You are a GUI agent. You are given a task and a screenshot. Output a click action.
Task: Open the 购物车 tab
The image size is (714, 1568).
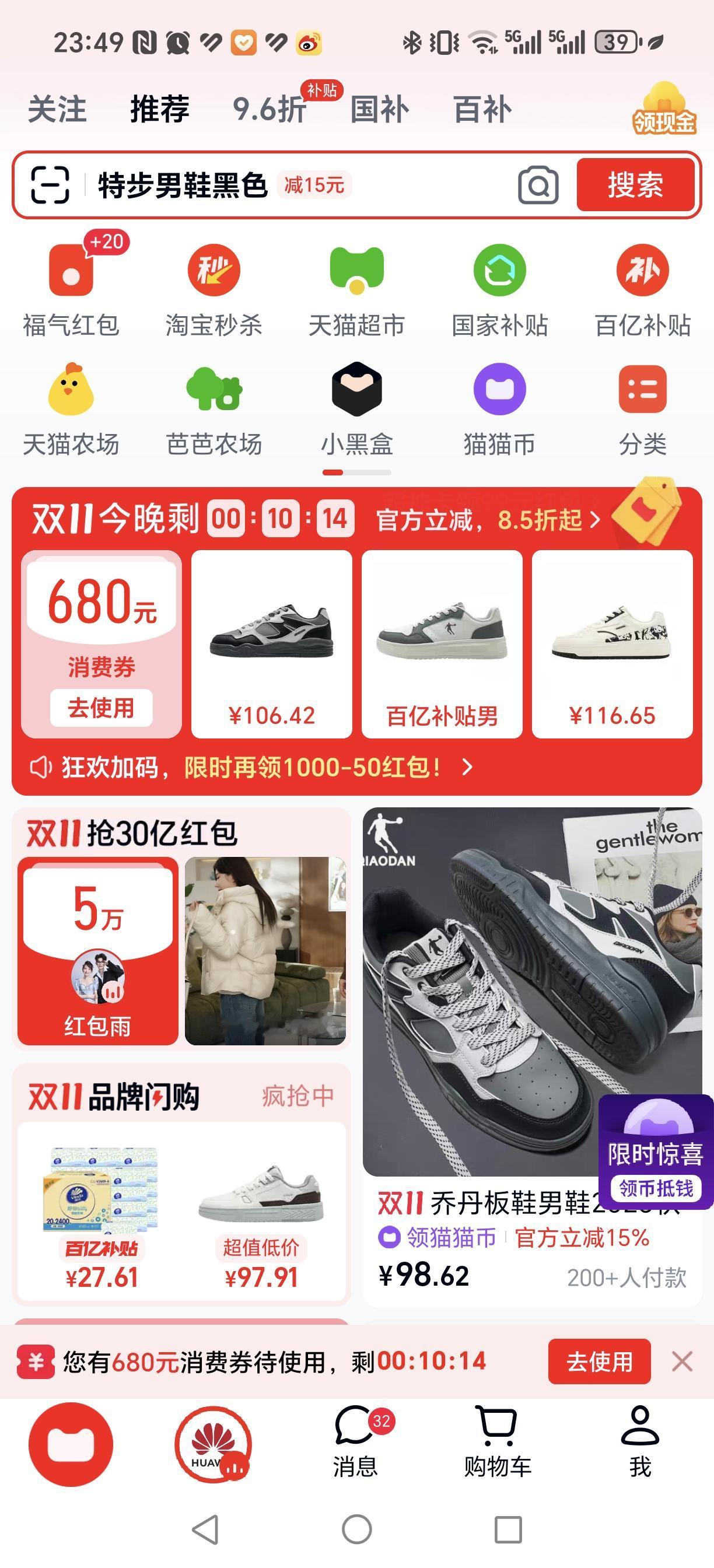click(498, 1443)
